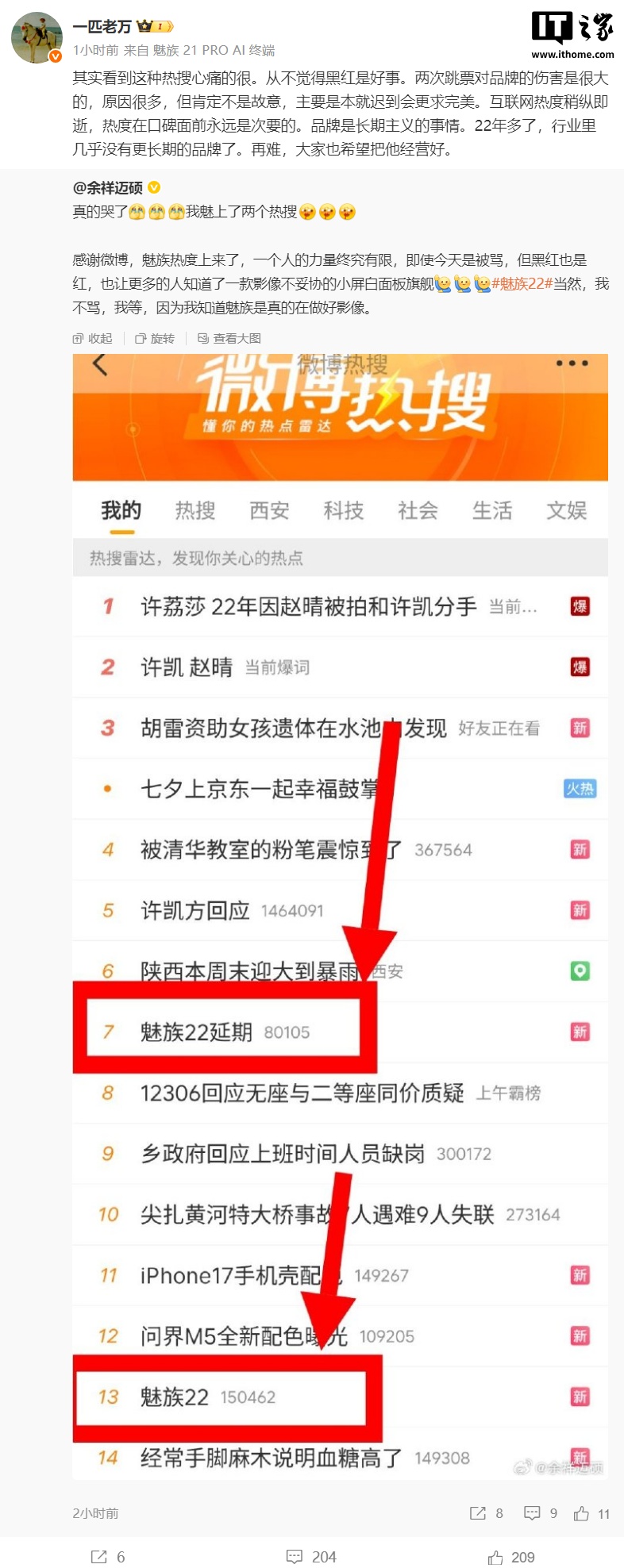This screenshot has height=1568, width=624.
Task: Collapse the image with 收起
Action: [x=93, y=338]
